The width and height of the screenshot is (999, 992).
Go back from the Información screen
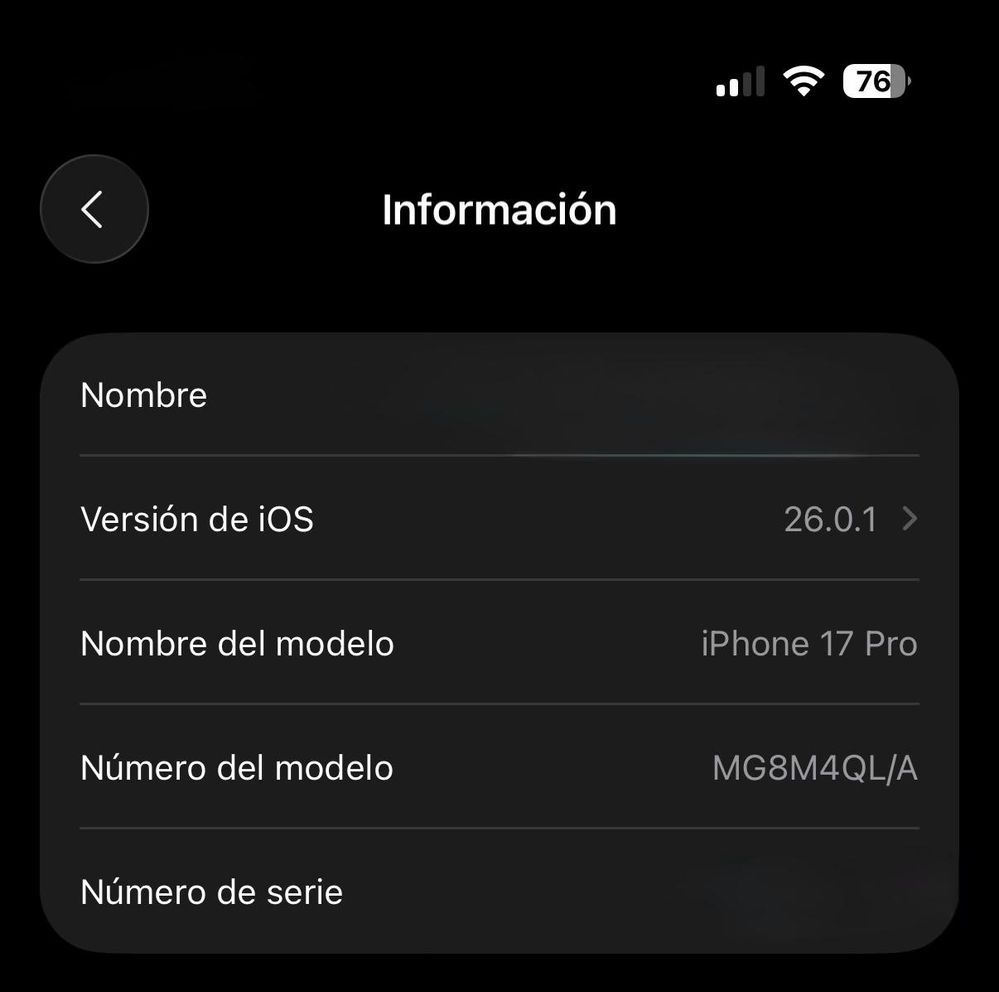tap(94, 209)
